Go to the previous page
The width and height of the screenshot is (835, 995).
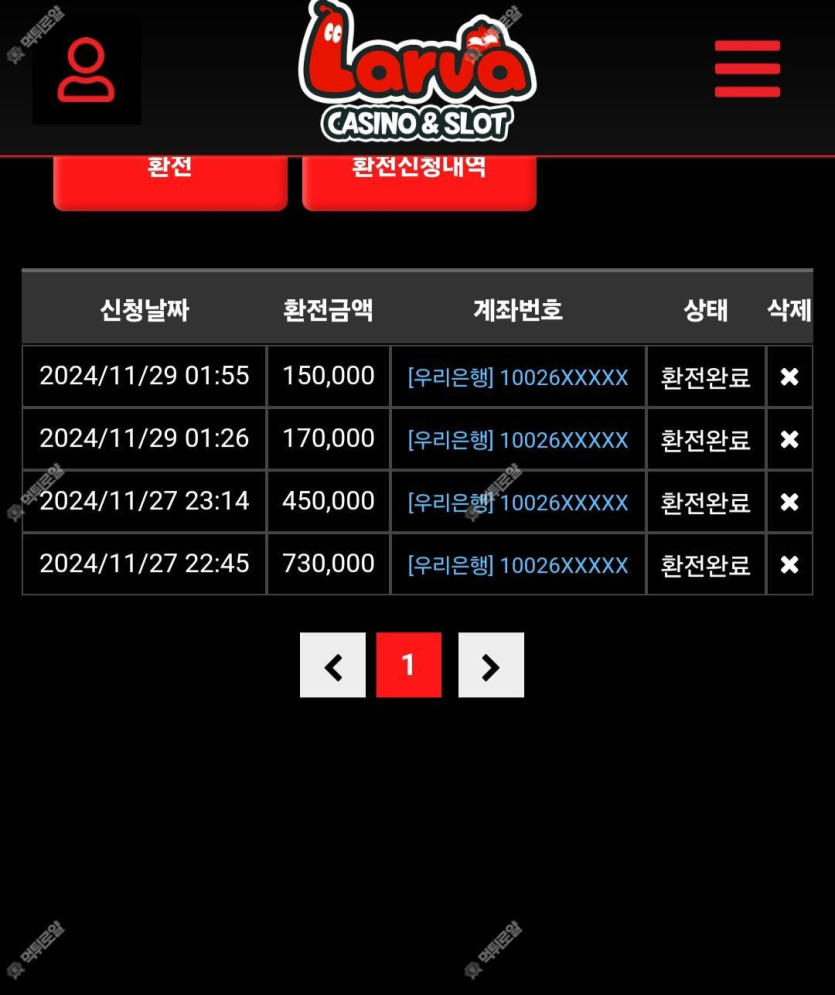[333, 666]
